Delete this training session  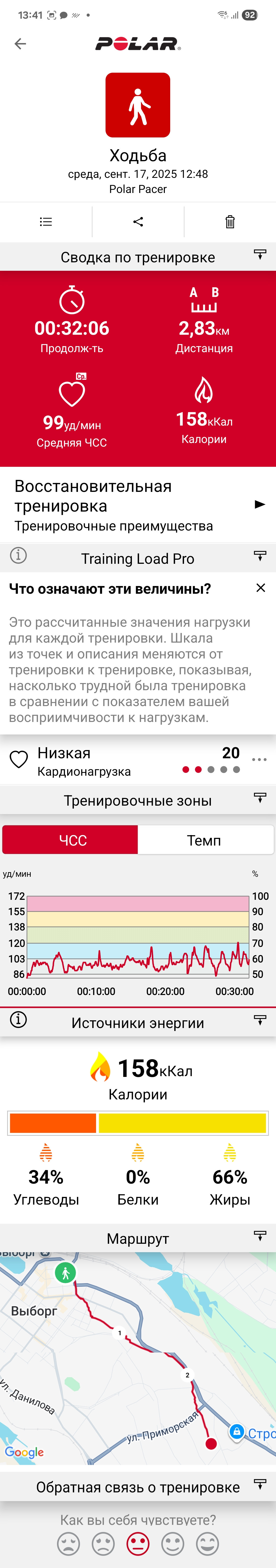click(x=230, y=222)
